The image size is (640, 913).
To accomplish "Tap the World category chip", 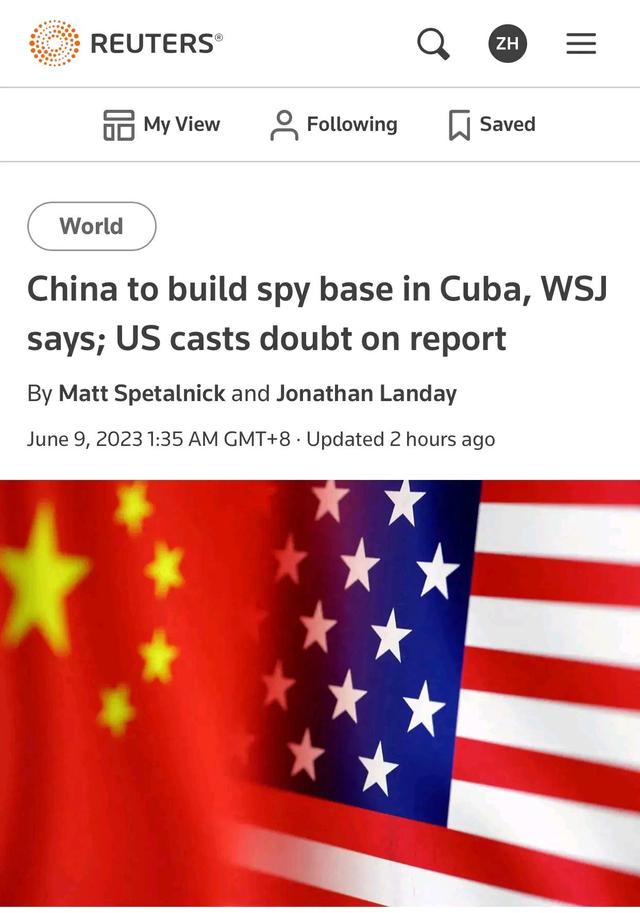I will 92,226.
